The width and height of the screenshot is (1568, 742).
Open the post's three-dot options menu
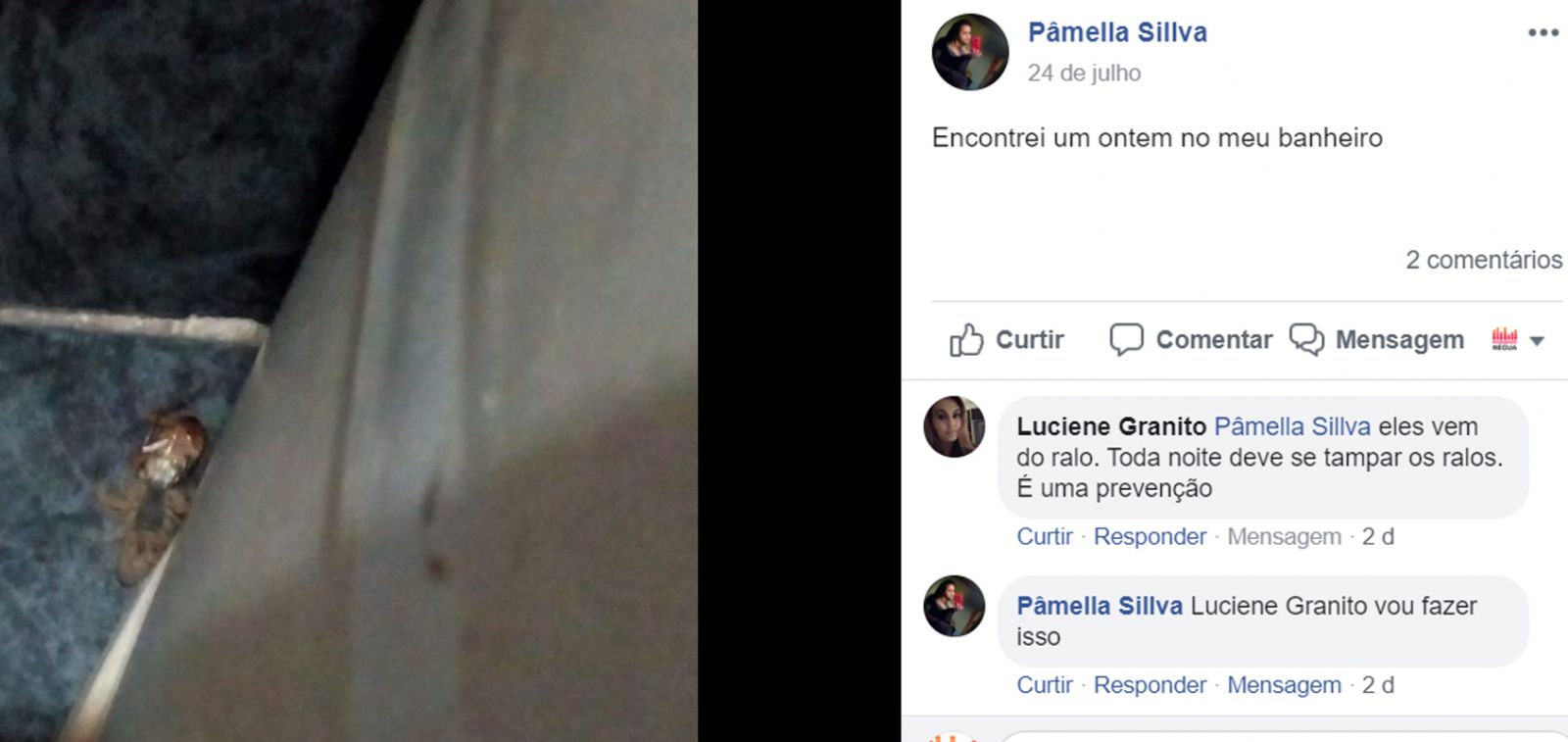(1543, 33)
